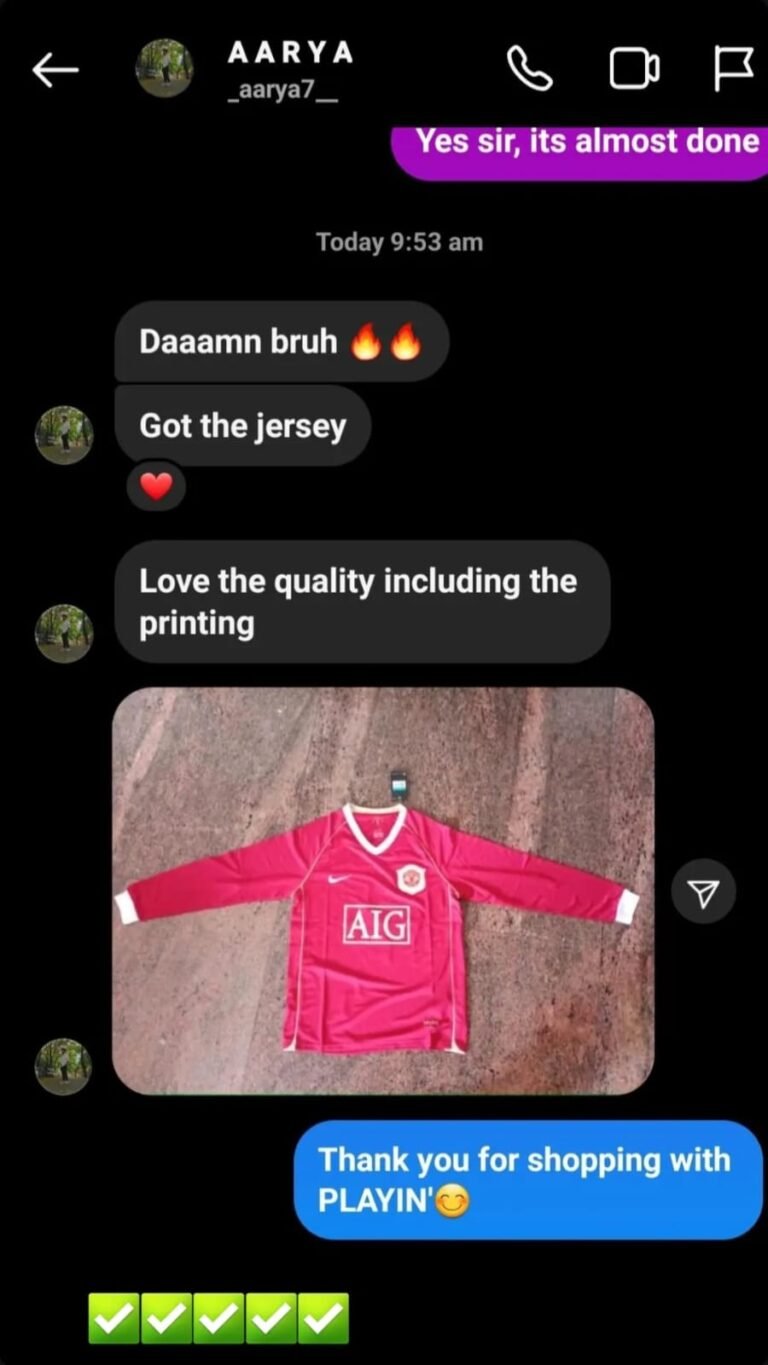Go back to the message list

(x=55, y=69)
